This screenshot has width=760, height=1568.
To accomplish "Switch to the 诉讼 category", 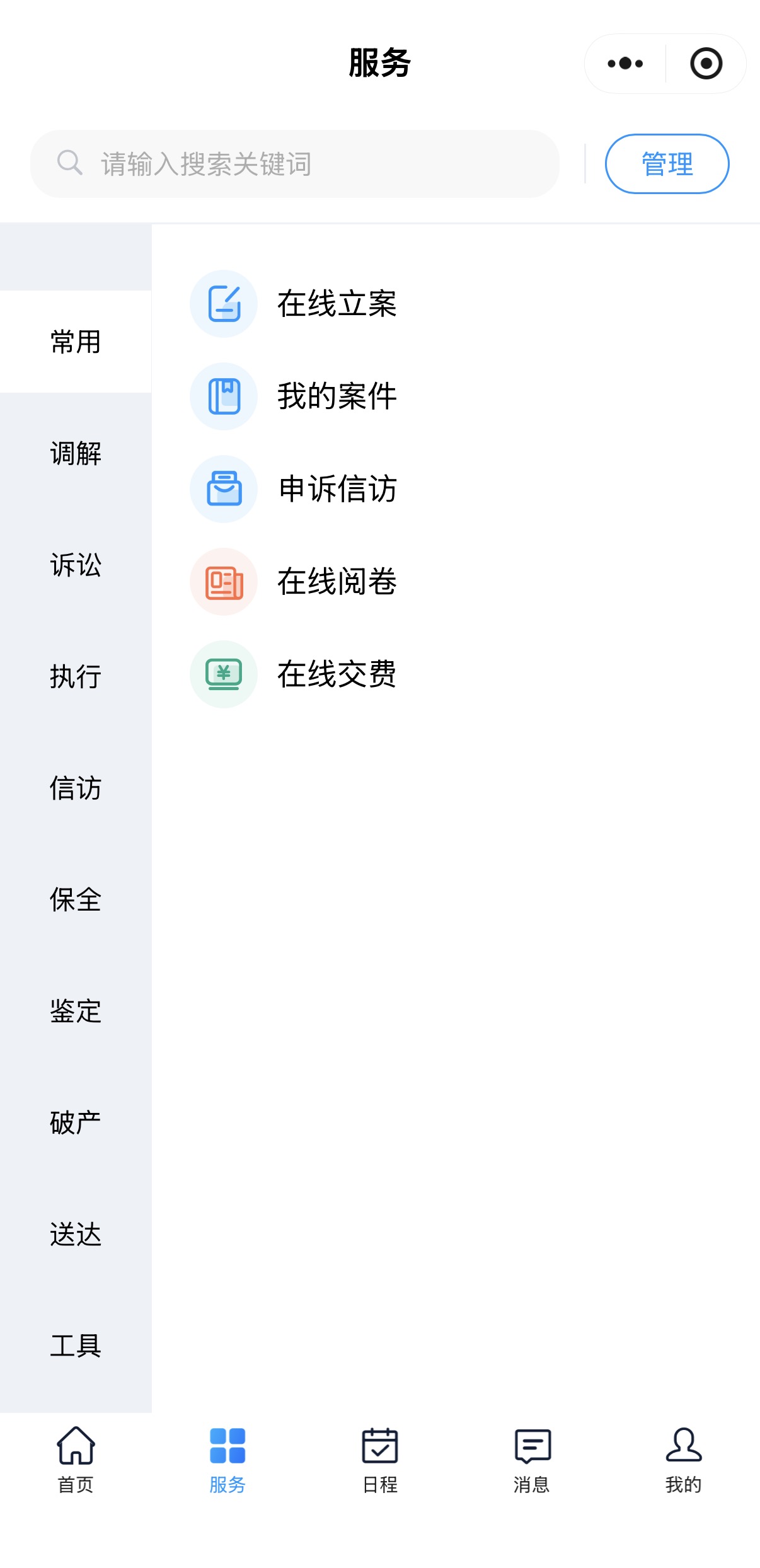I will point(76,565).
